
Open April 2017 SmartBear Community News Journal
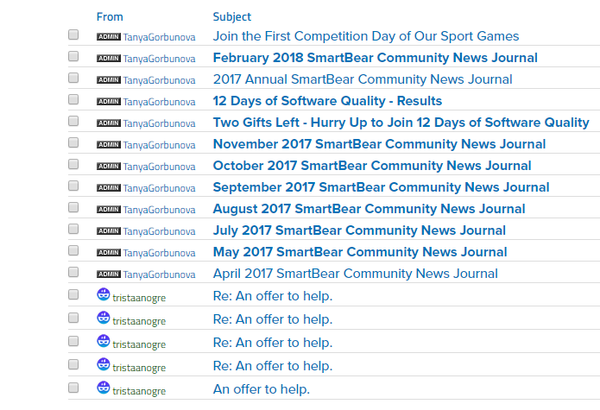point(355,274)
